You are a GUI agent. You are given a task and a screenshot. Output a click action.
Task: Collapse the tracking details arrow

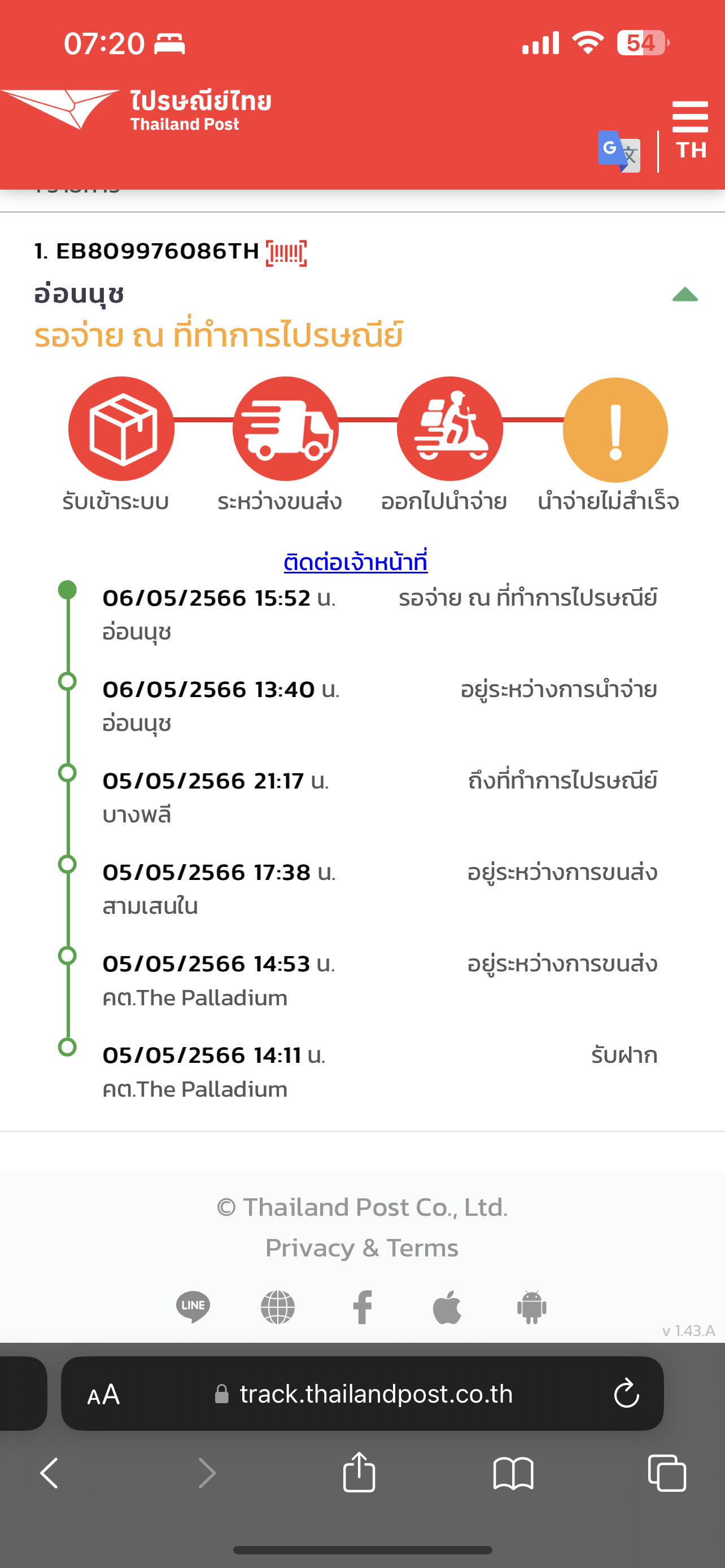point(685,295)
